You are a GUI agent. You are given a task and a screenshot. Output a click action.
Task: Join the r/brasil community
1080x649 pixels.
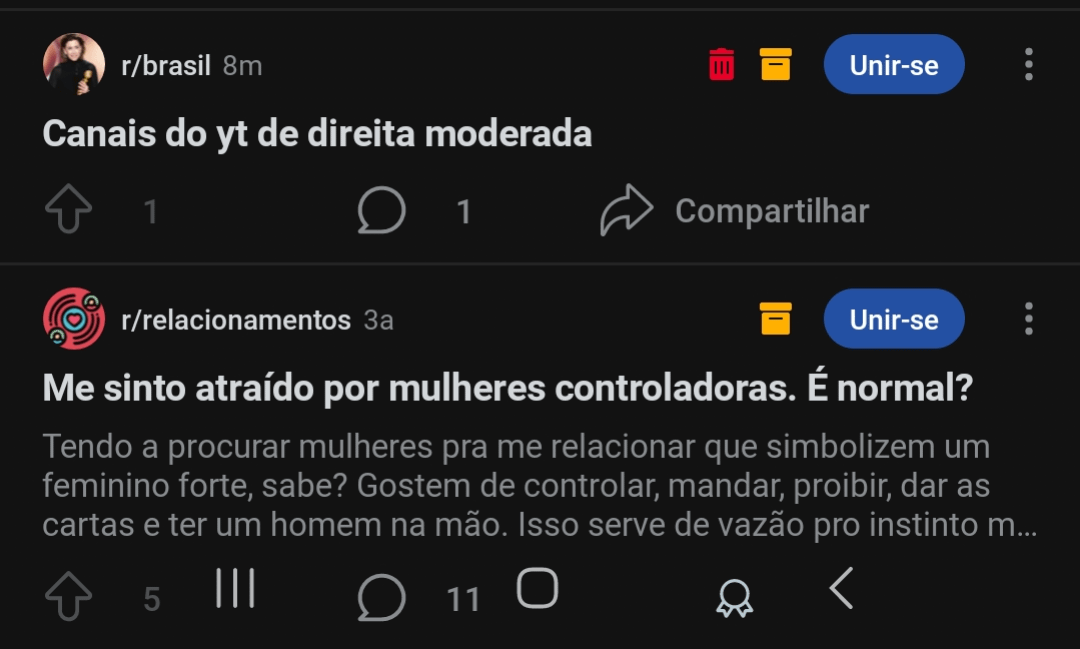[x=893, y=65]
